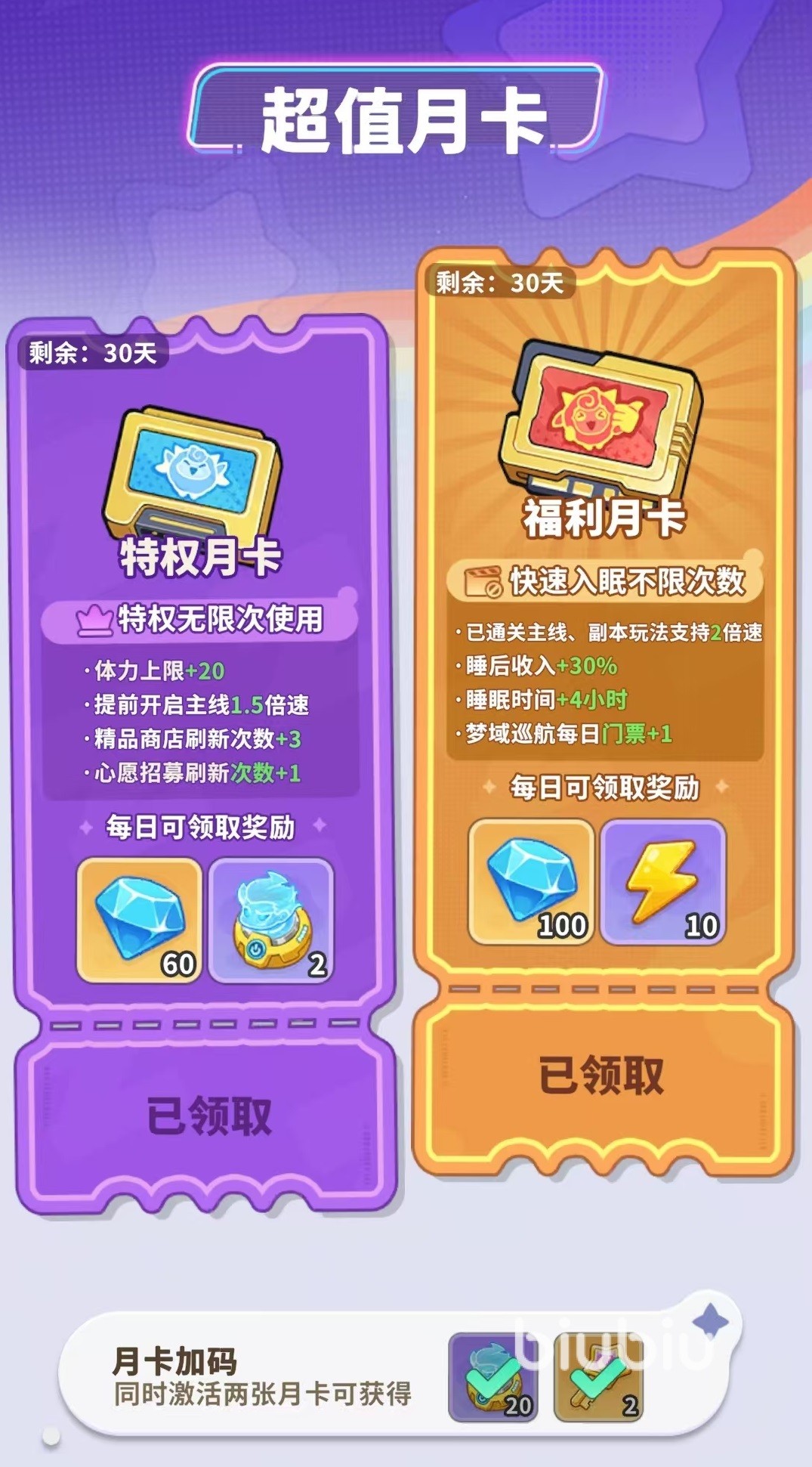Open the lightning energy reward of 10

663,881
